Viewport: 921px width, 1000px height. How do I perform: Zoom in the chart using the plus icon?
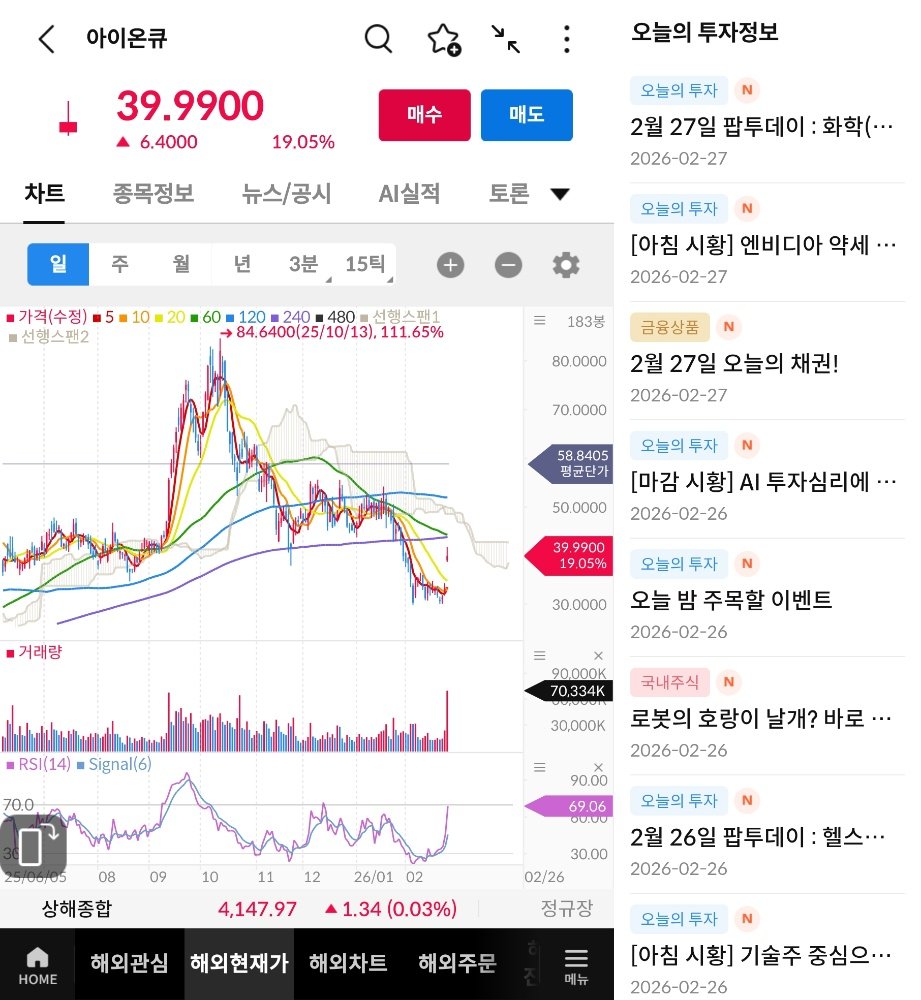pos(449,265)
